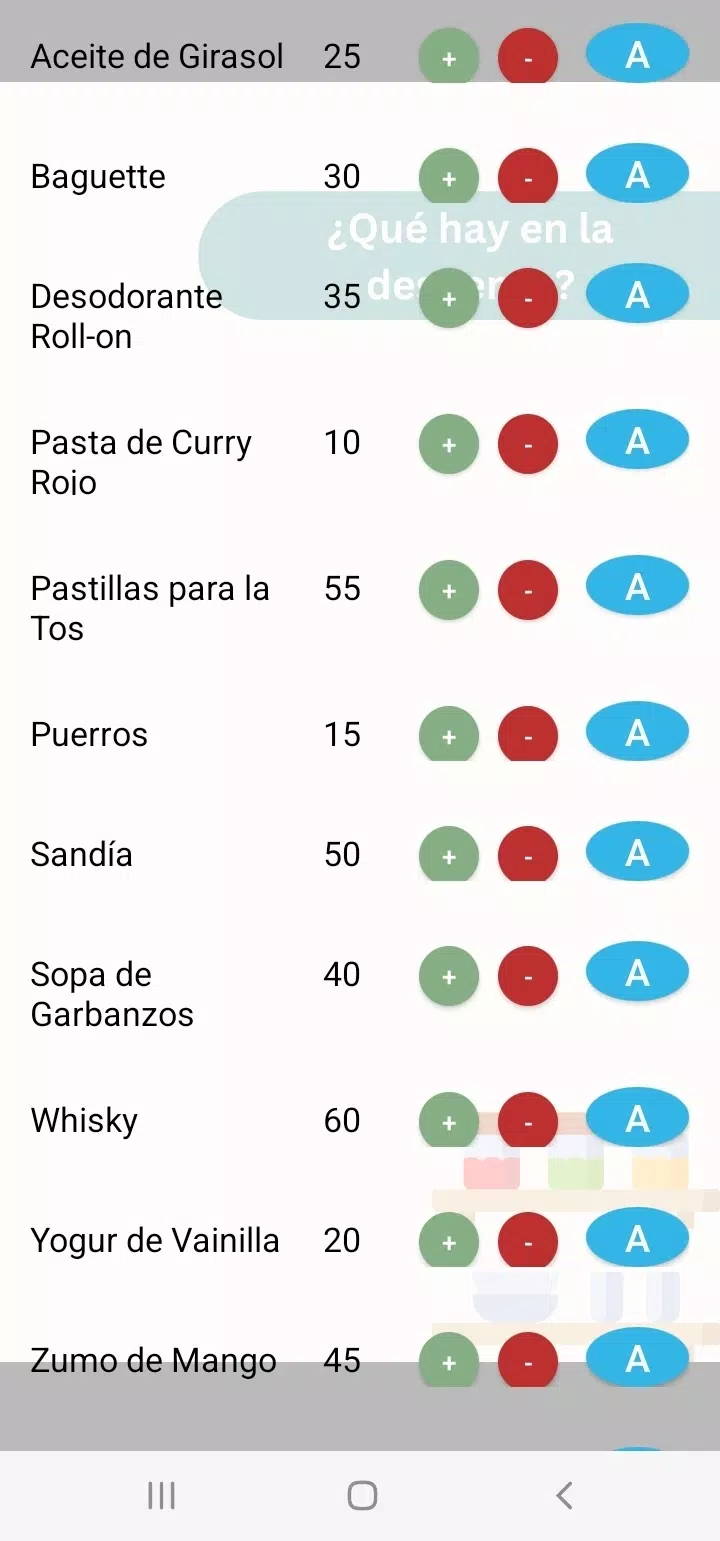Go back using the system back button
This screenshot has height=1541, width=720.
coord(564,1496)
